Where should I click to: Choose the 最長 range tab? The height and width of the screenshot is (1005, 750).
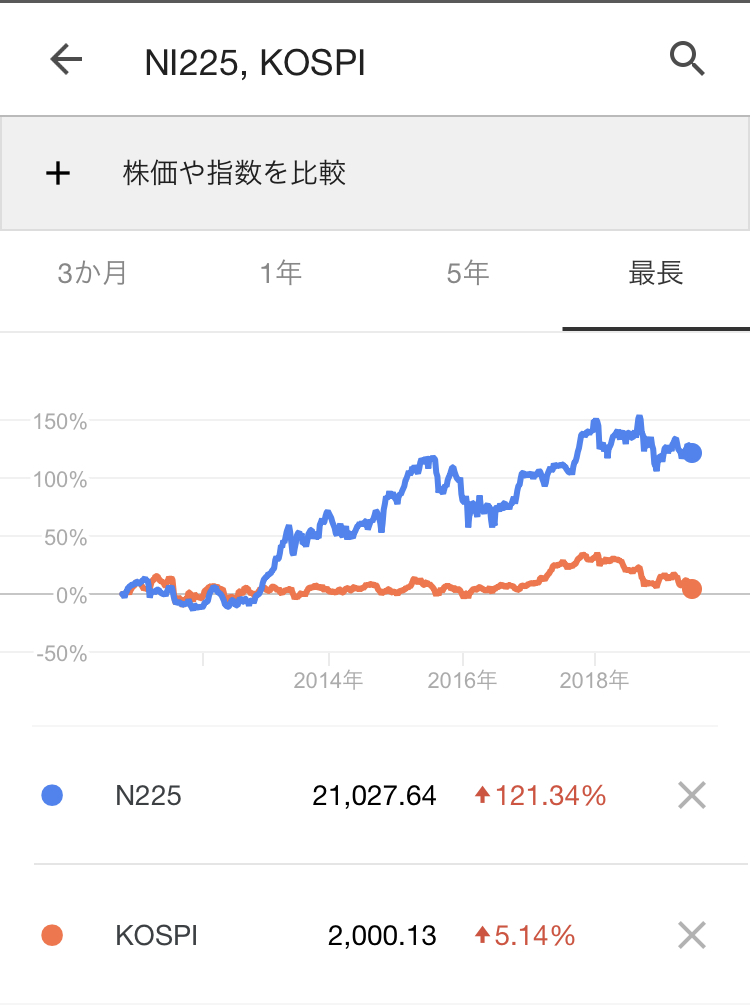coord(655,273)
